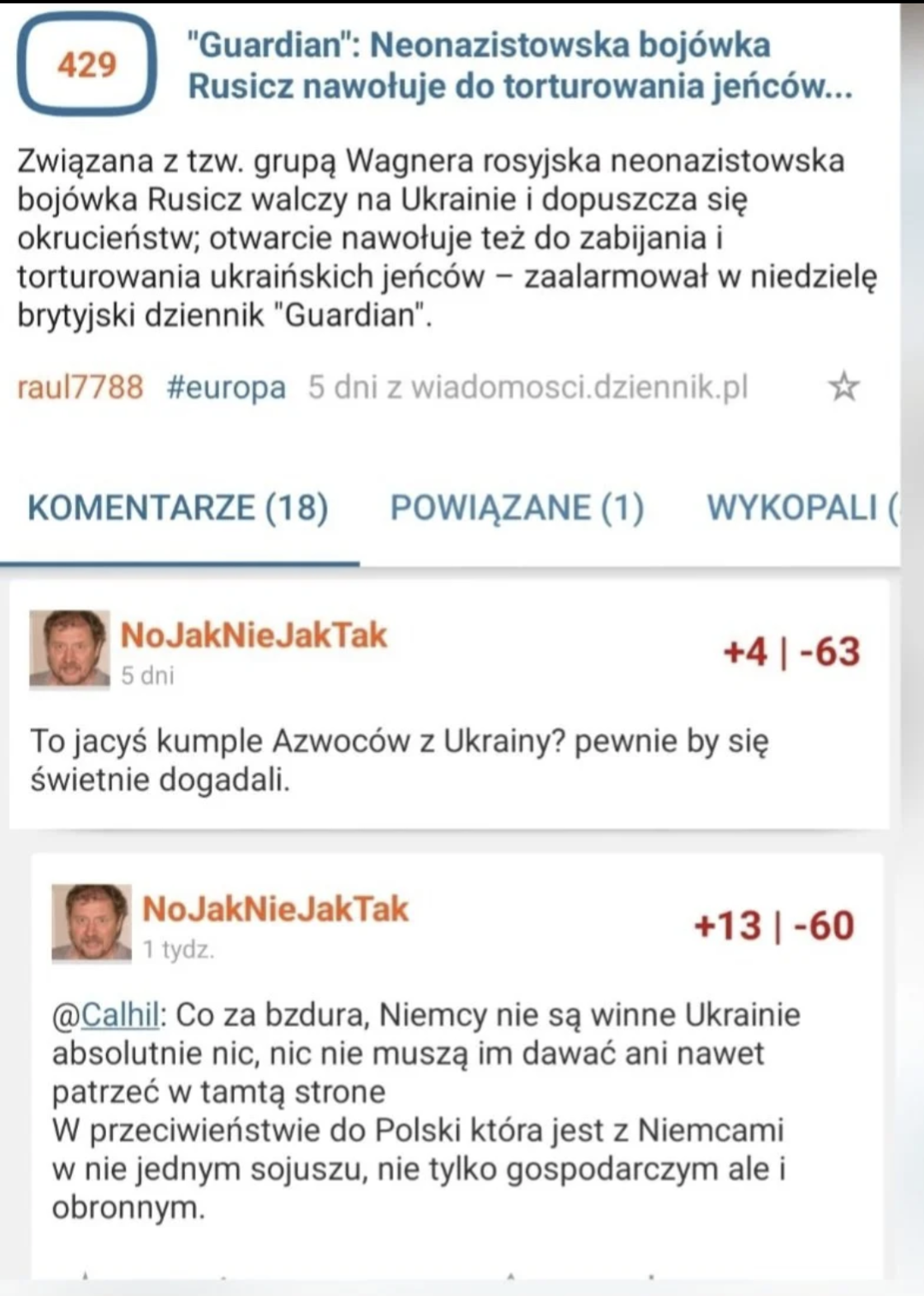
Task: Add the article to favorites with the star
Action: tap(844, 387)
